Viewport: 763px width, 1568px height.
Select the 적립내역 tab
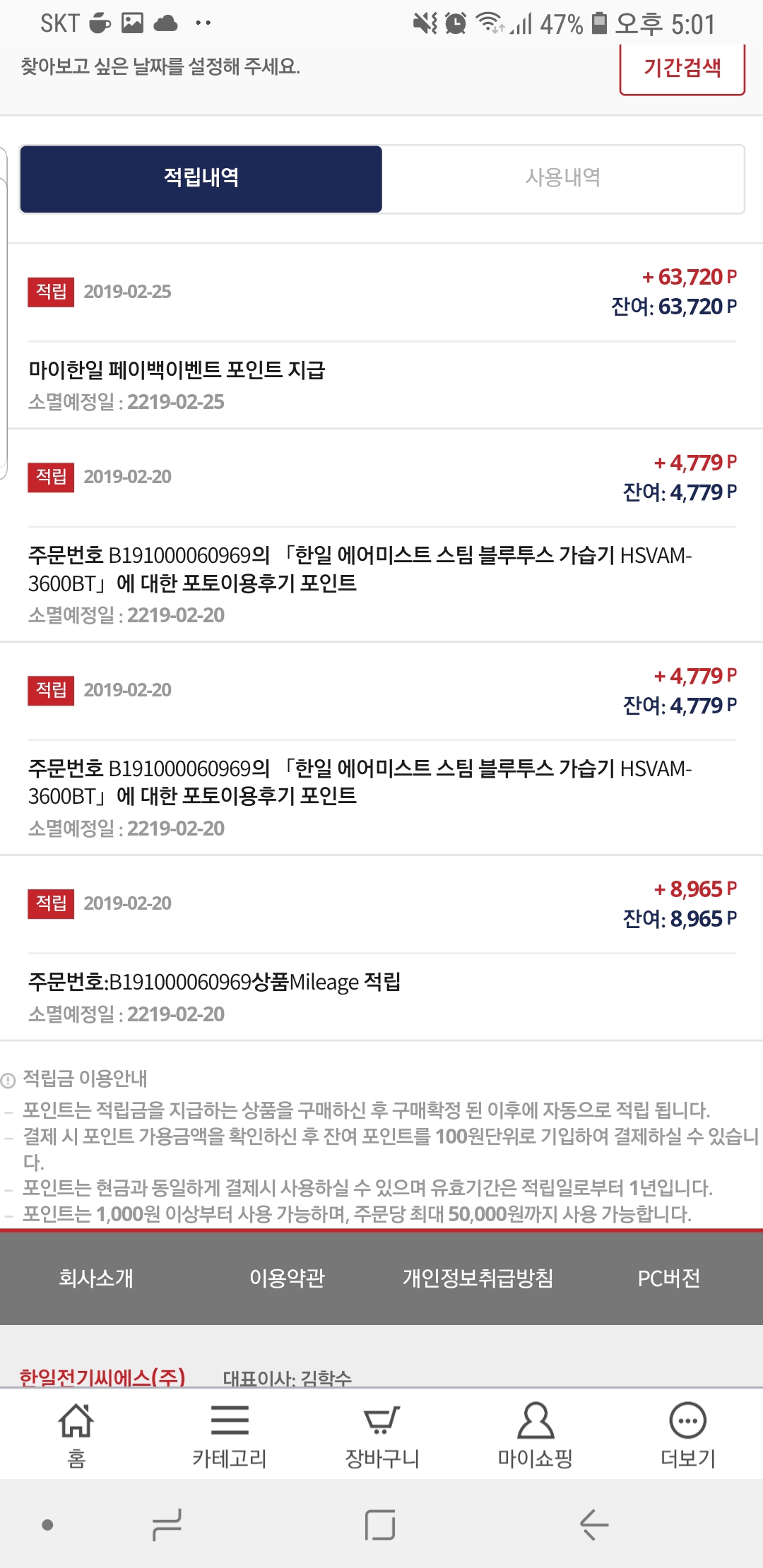pyautogui.click(x=201, y=178)
